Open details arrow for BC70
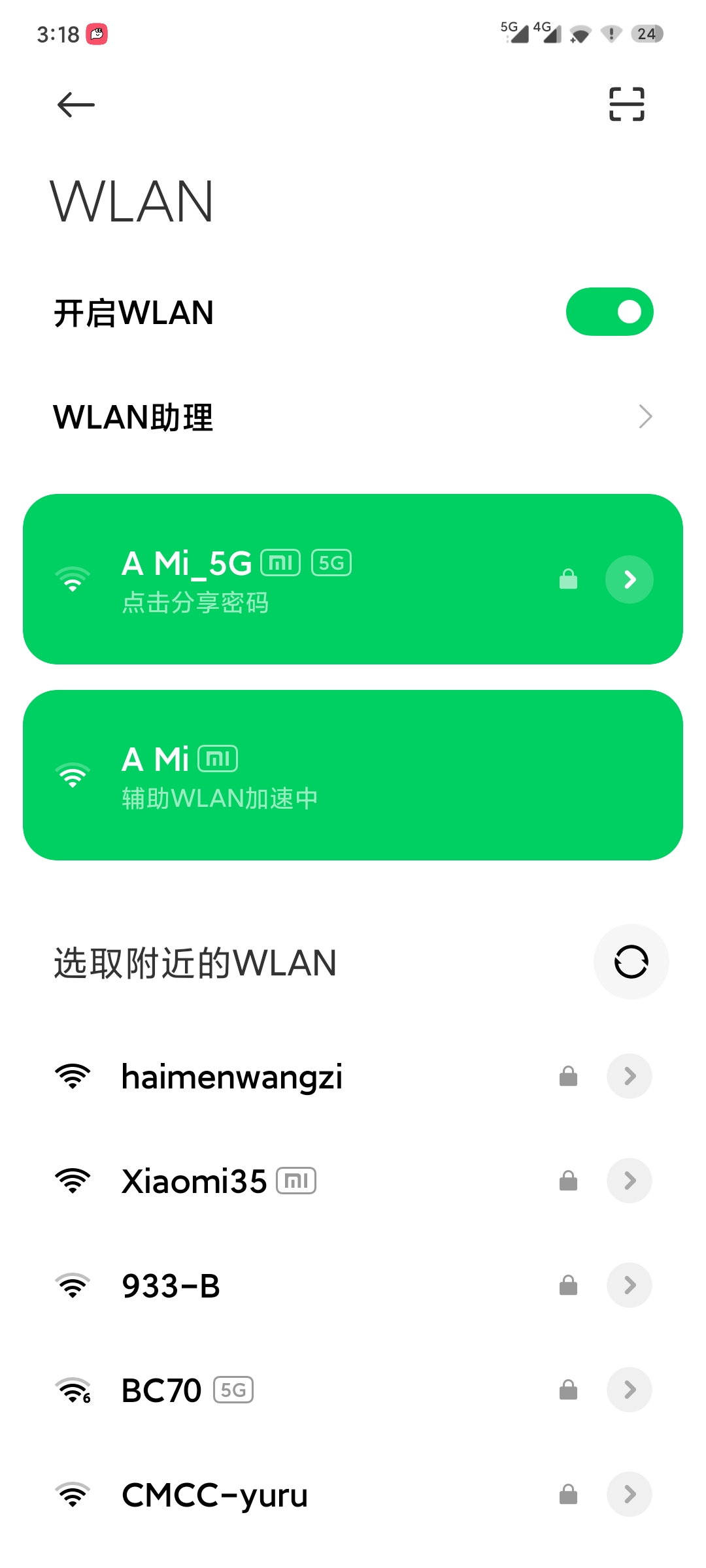Image resolution: width=706 pixels, height=1568 pixels. (630, 1390)
